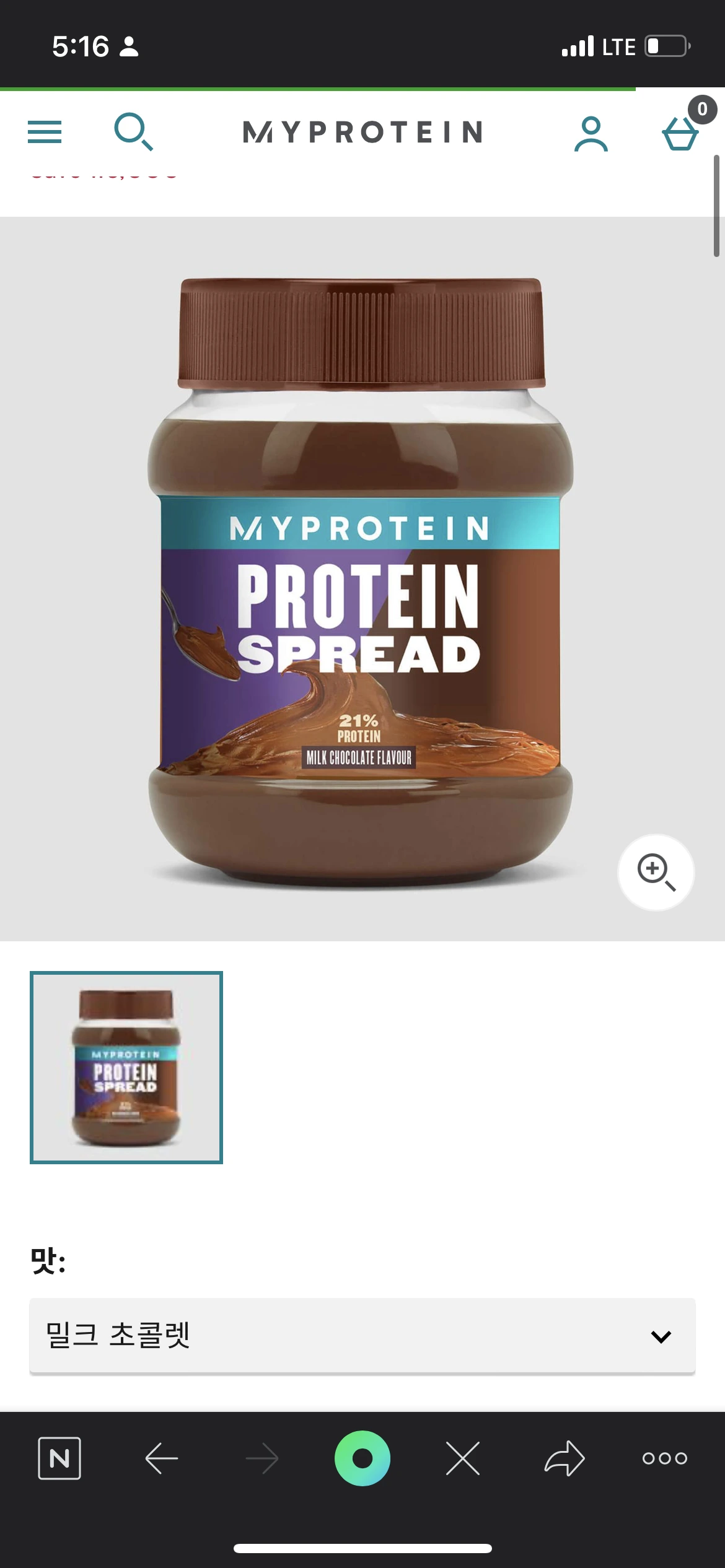Tap the green circle browser button
The width and height of the screenshot is (725, 1568).
[362, 1458]
